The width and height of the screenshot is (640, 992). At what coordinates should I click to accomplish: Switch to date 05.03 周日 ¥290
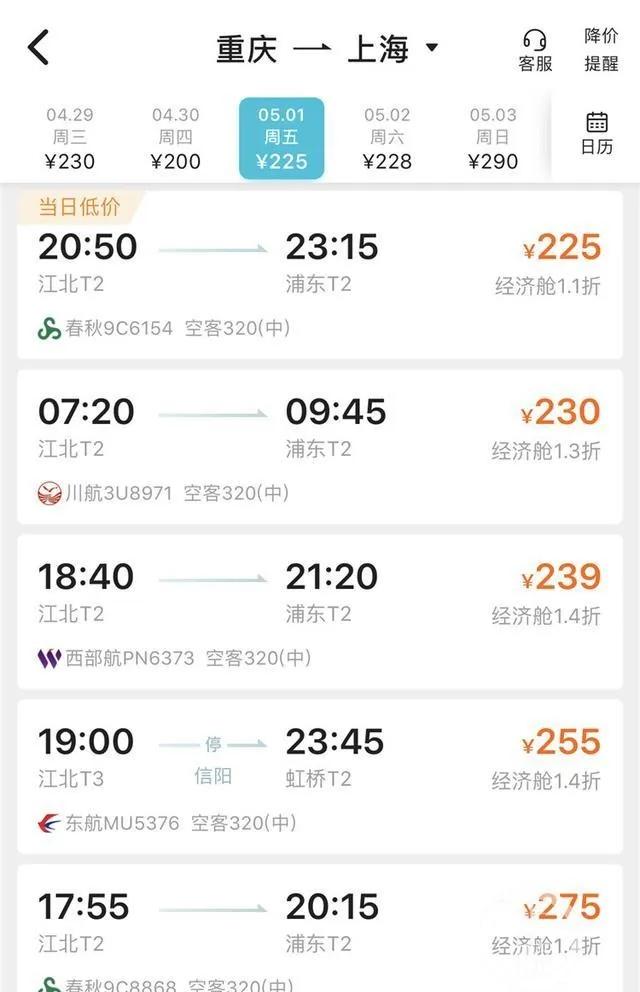[x=493, y=138]
